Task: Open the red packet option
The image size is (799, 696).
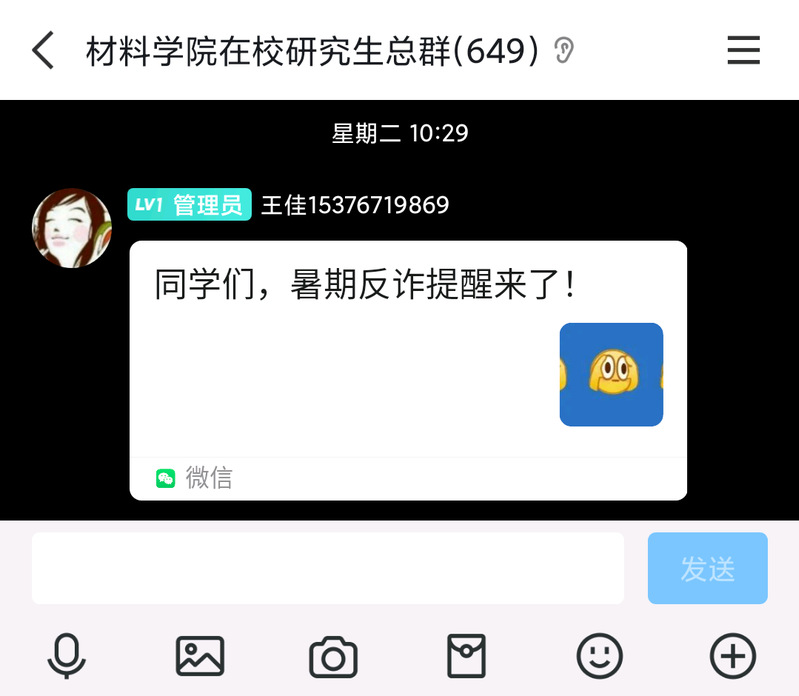Action: click(466, 657)
